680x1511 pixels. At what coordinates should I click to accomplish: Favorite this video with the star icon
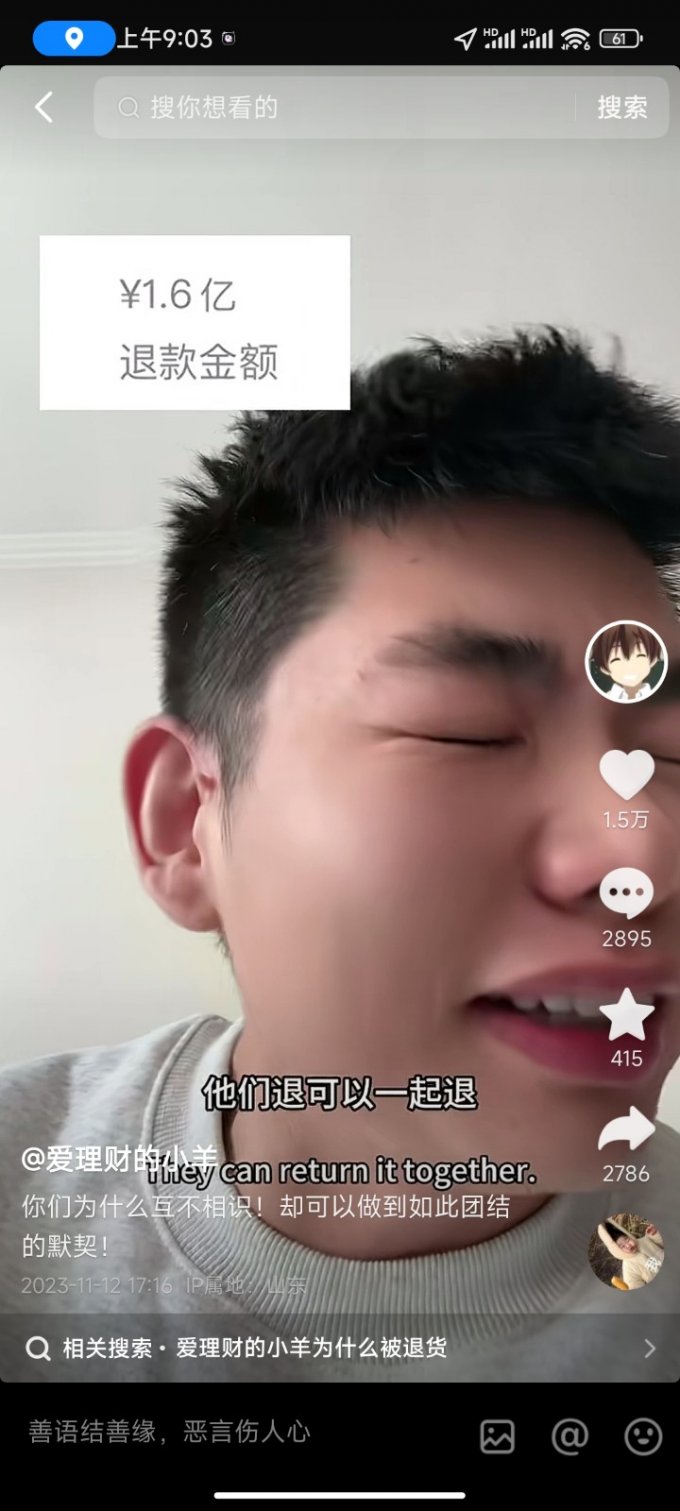click(x=626, y=1014)
